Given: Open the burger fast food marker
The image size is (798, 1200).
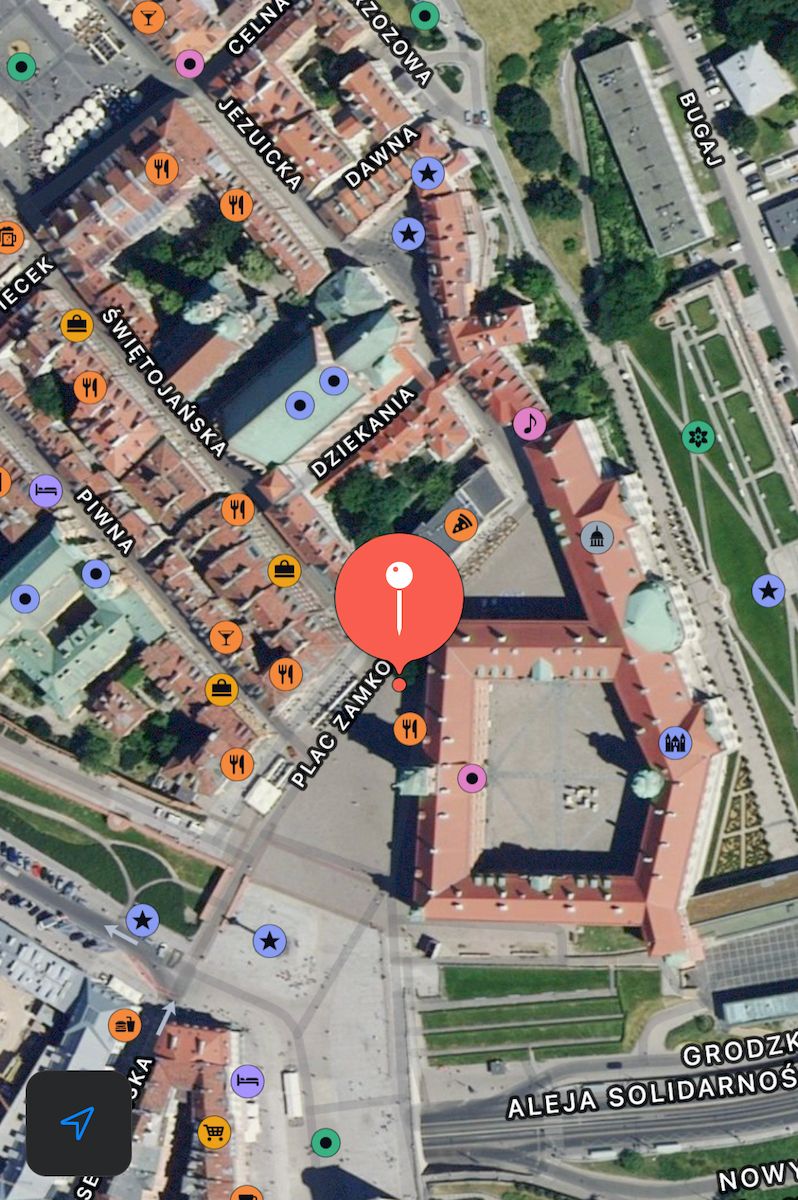Looking at the screenshot, I should (125, 1024).
